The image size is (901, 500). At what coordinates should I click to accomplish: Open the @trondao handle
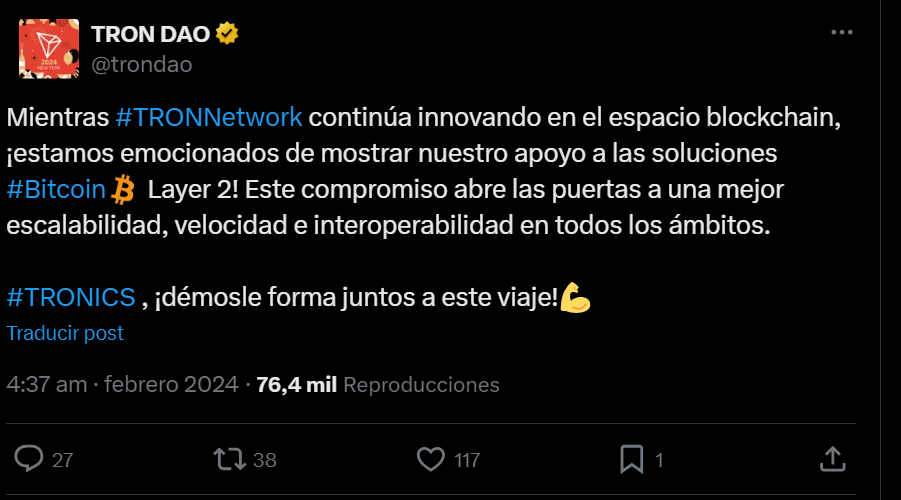coord(142,64)
